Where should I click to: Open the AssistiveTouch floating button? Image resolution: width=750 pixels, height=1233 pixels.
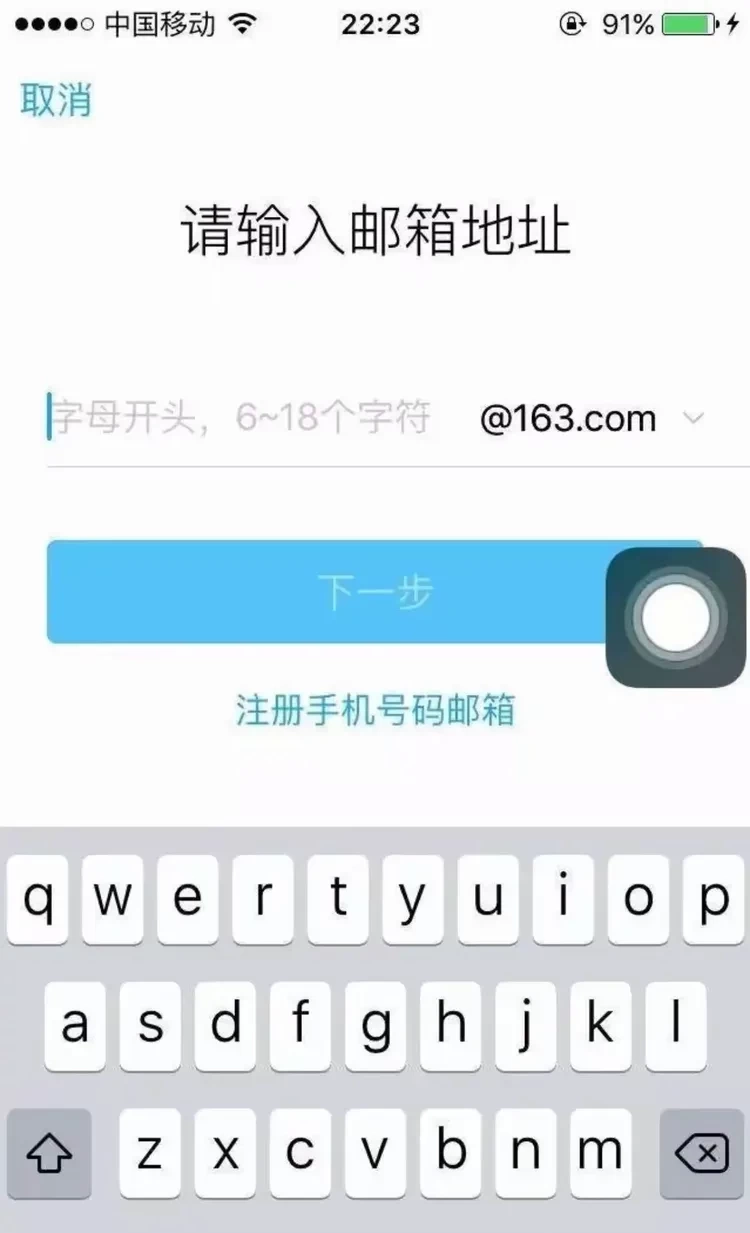pos(677,619)
